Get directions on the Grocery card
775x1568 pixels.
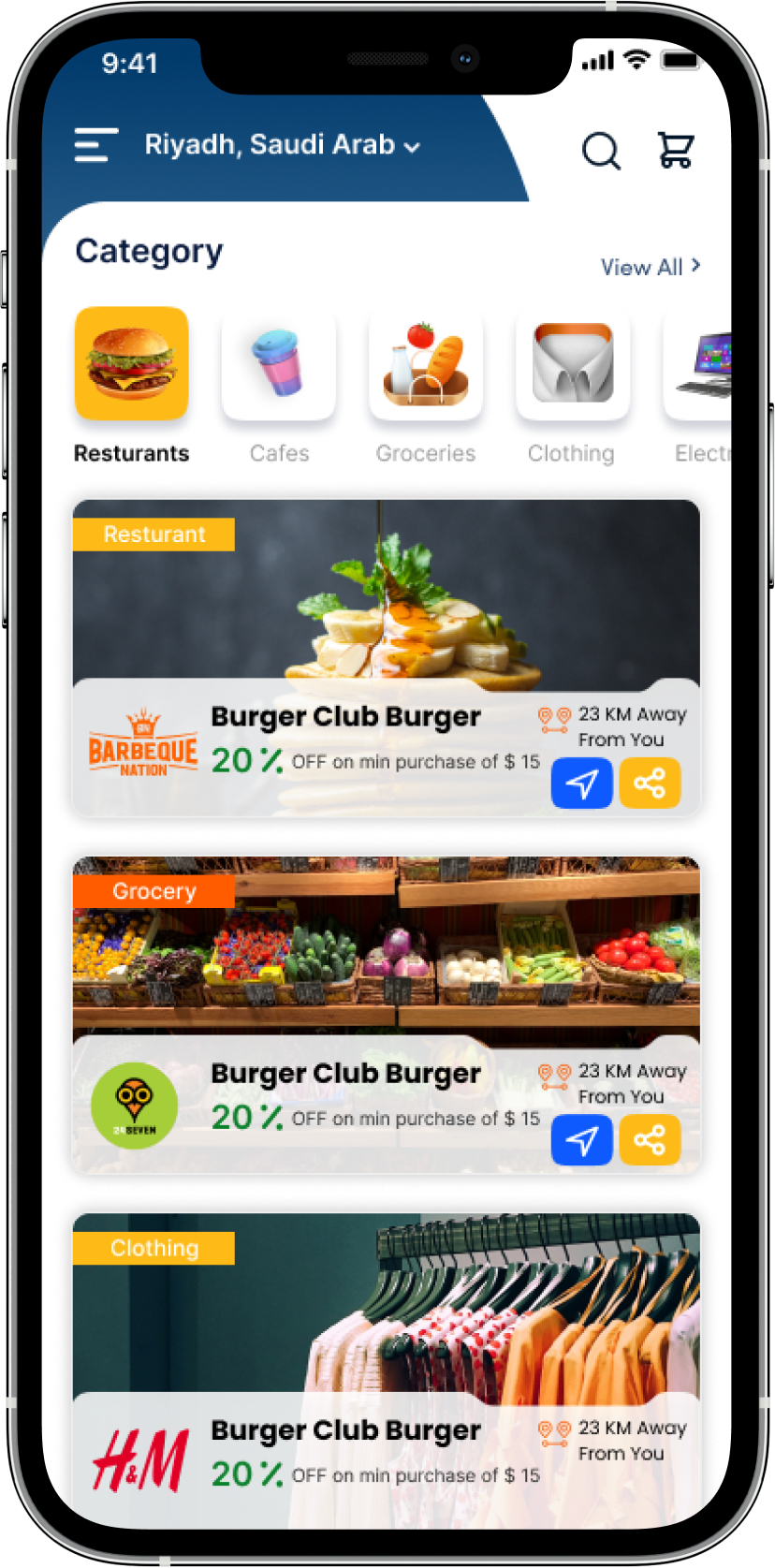pyautogui.click(x=581, y=1139)
